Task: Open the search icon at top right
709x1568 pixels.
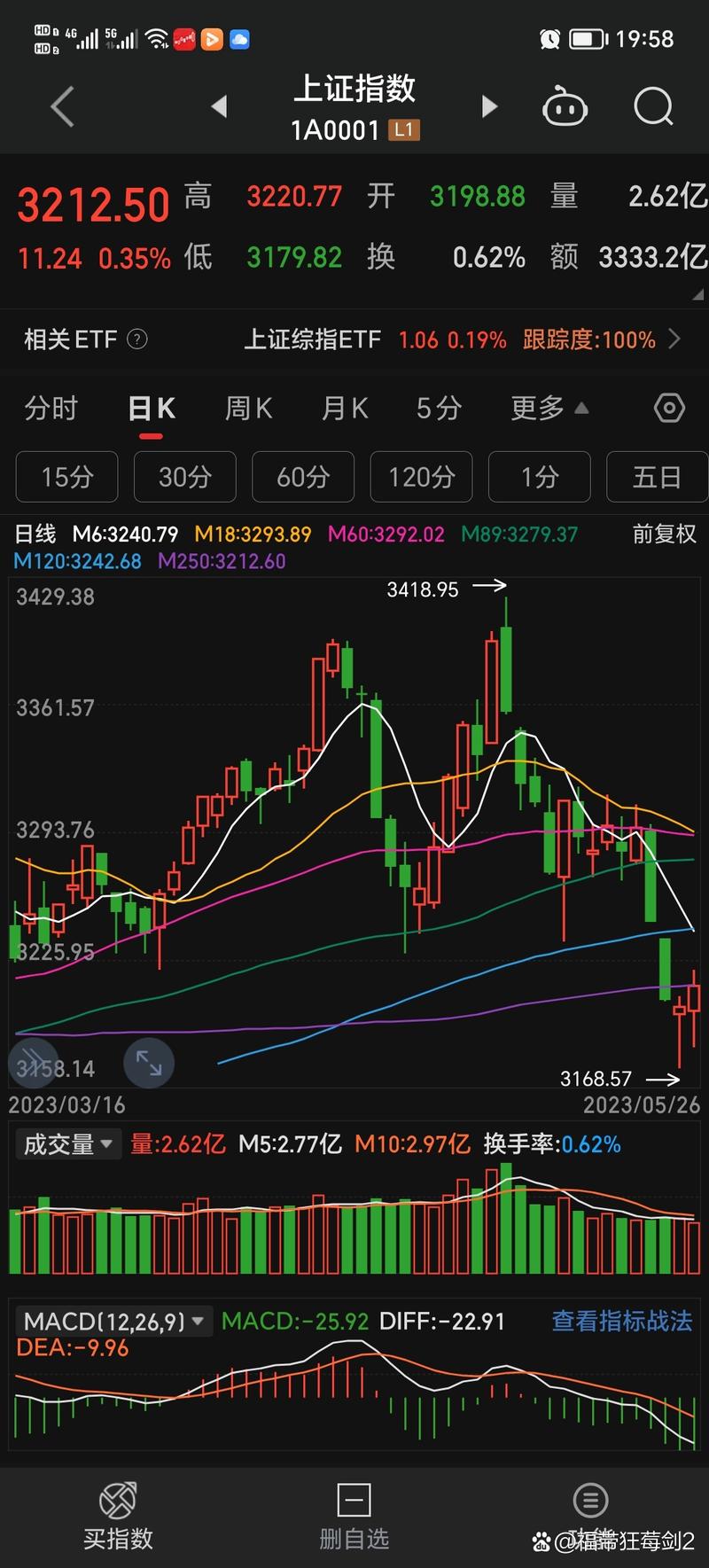Action: pyautogui.click(x=653, y=105)
